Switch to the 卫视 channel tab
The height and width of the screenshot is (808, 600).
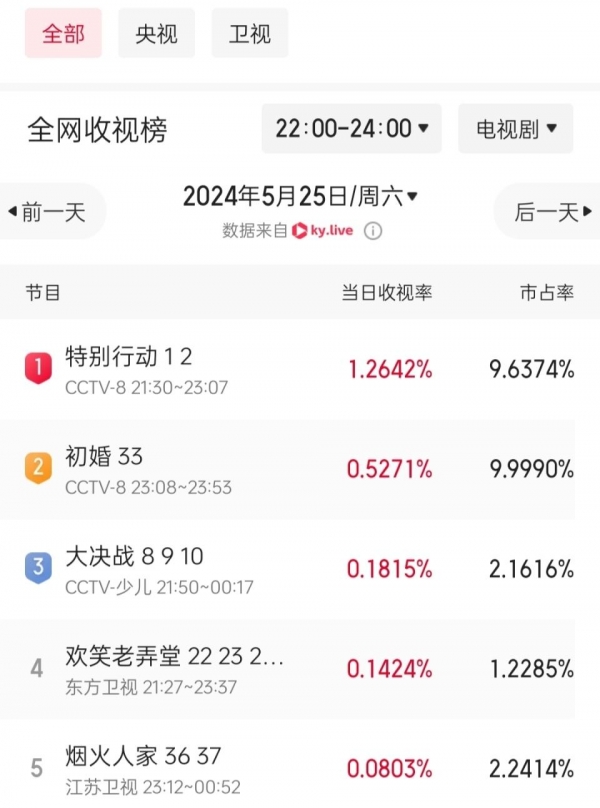pyautogui.click(x=250, y=34)
